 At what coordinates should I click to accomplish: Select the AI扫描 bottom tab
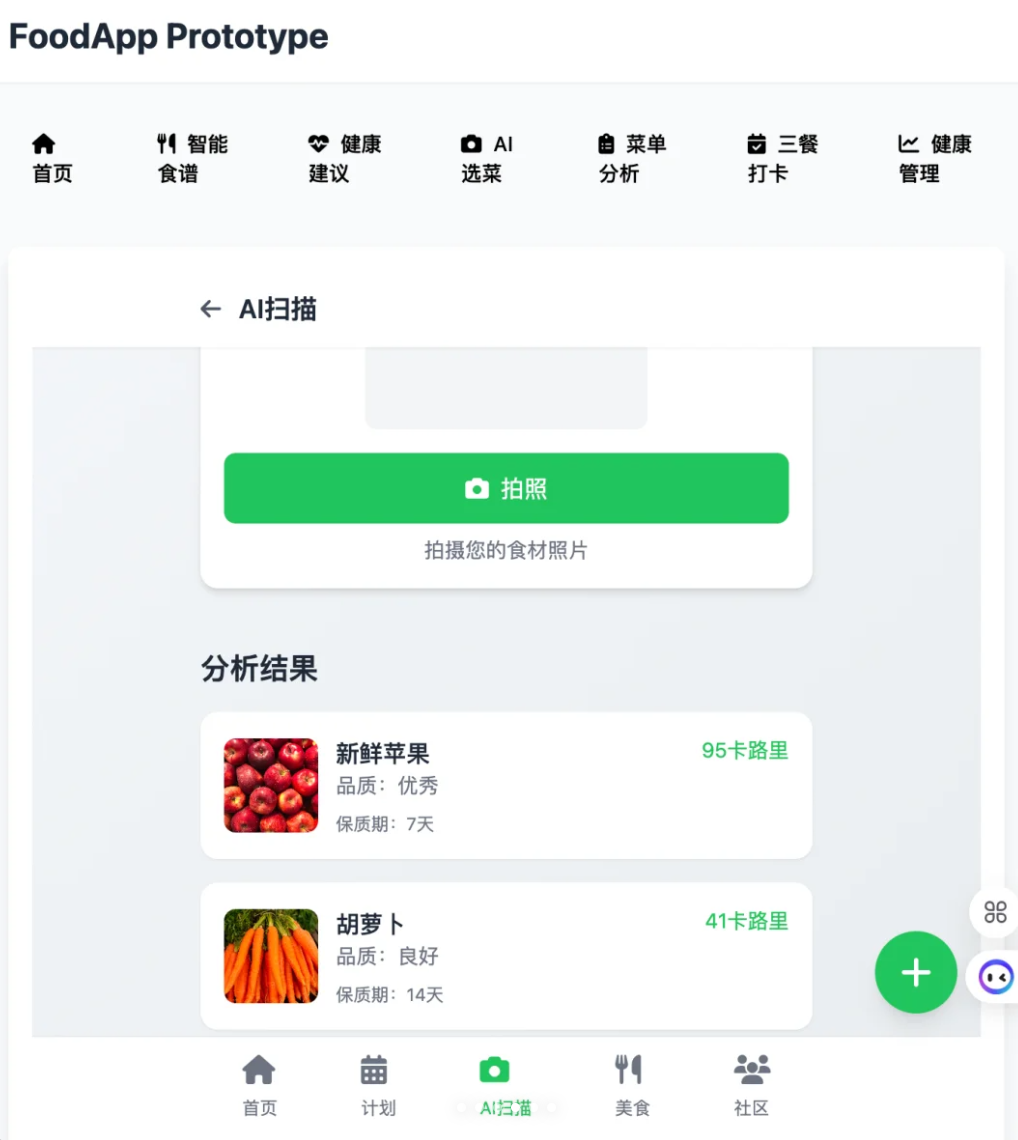coord(495,1084)
